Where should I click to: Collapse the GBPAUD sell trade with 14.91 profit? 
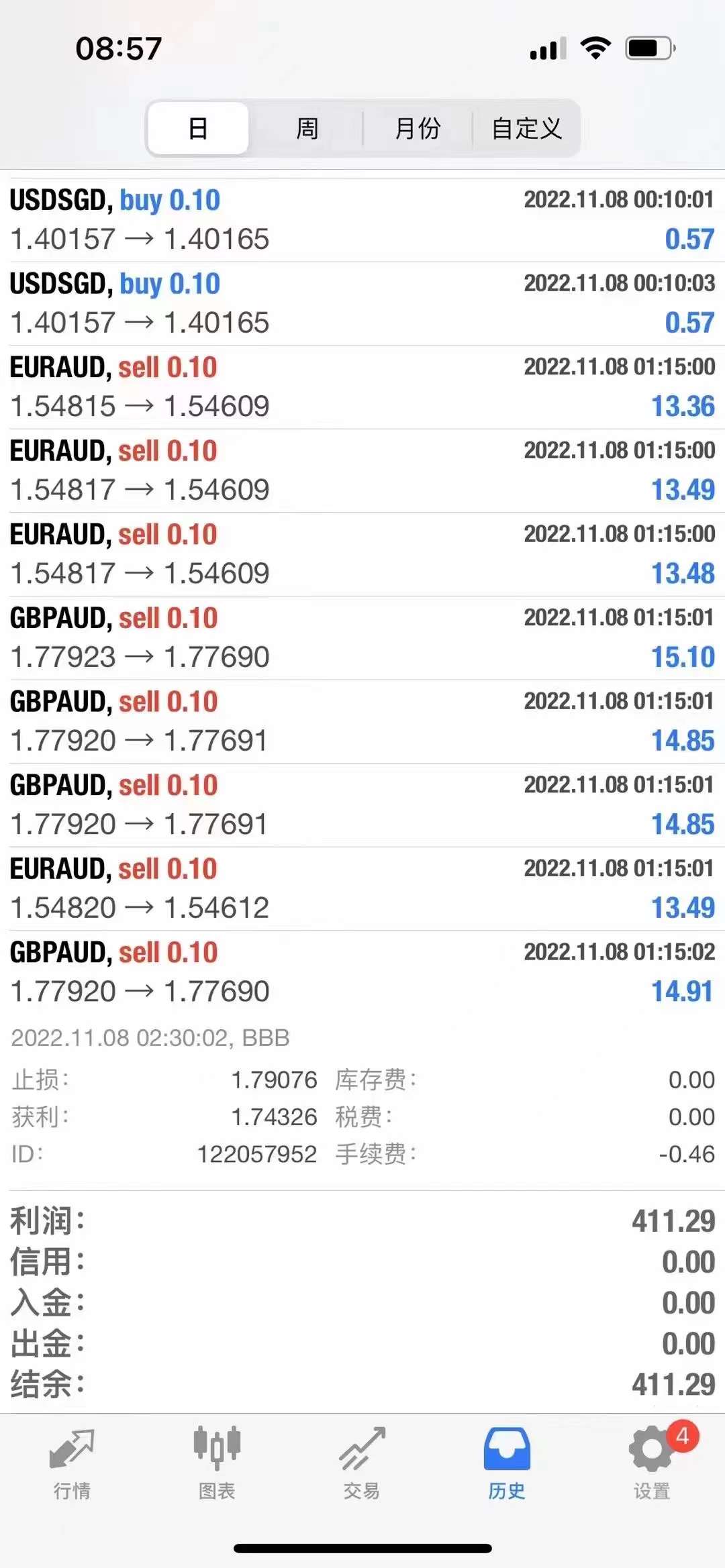click(x=362, y=972)
